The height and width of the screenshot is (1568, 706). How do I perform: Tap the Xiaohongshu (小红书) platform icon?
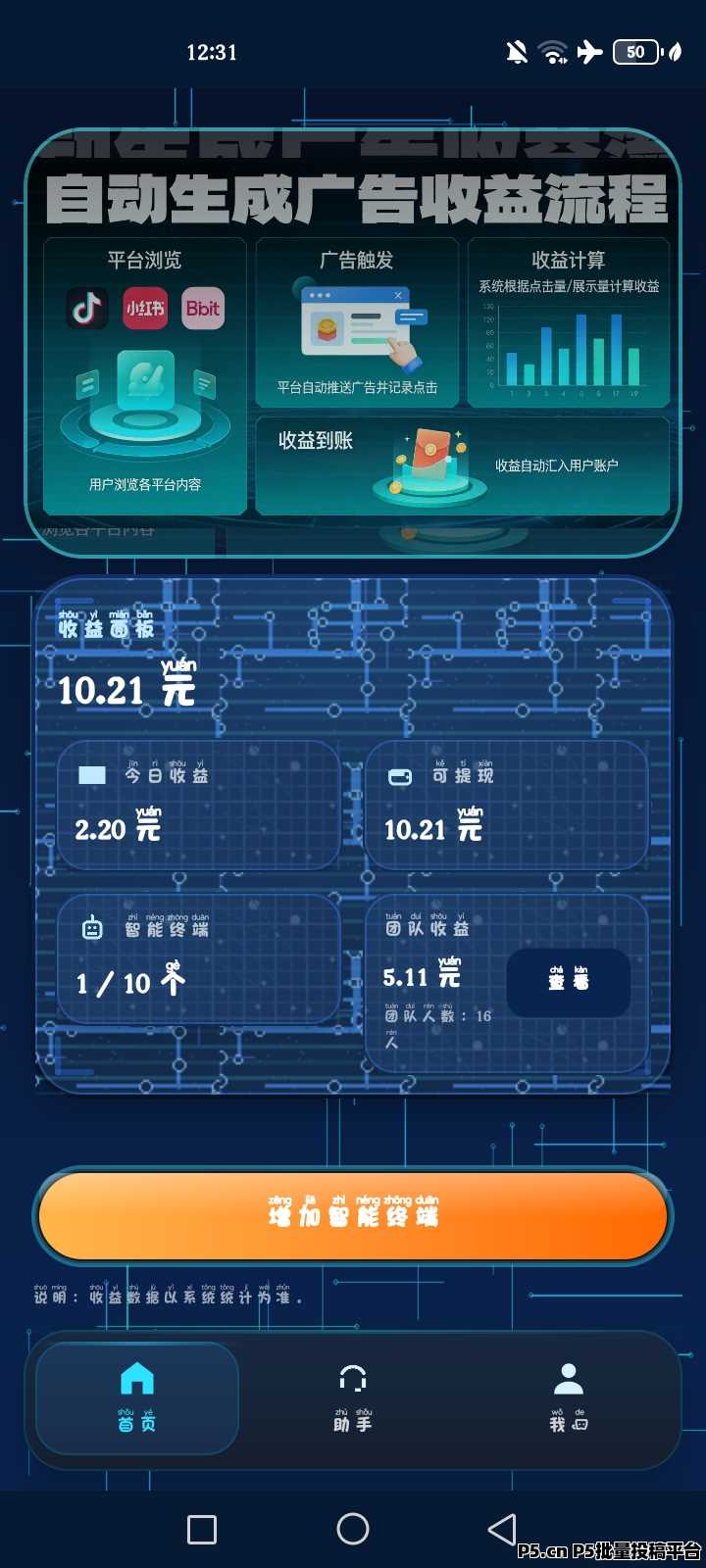click(x=145, y=308)
